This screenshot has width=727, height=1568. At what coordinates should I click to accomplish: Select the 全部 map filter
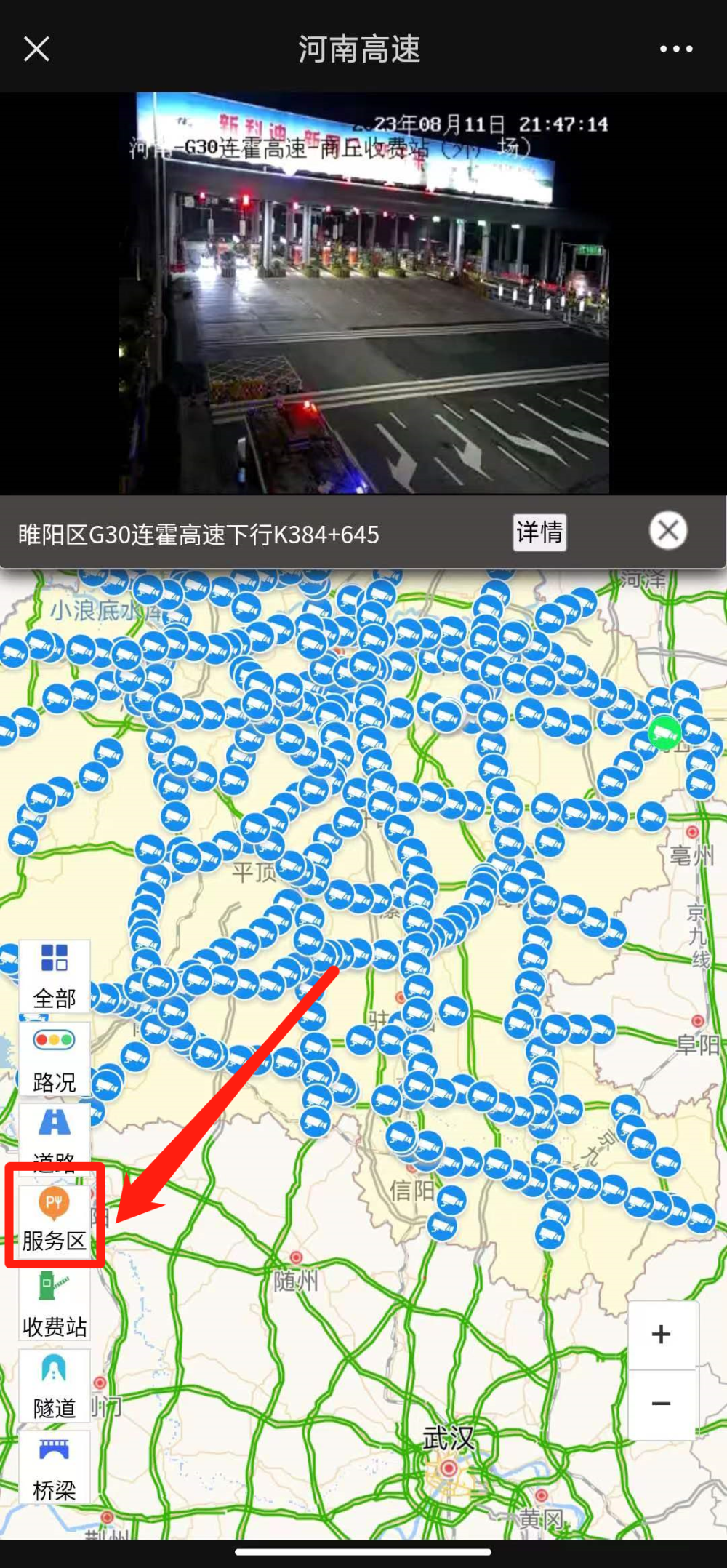(55, 976)
